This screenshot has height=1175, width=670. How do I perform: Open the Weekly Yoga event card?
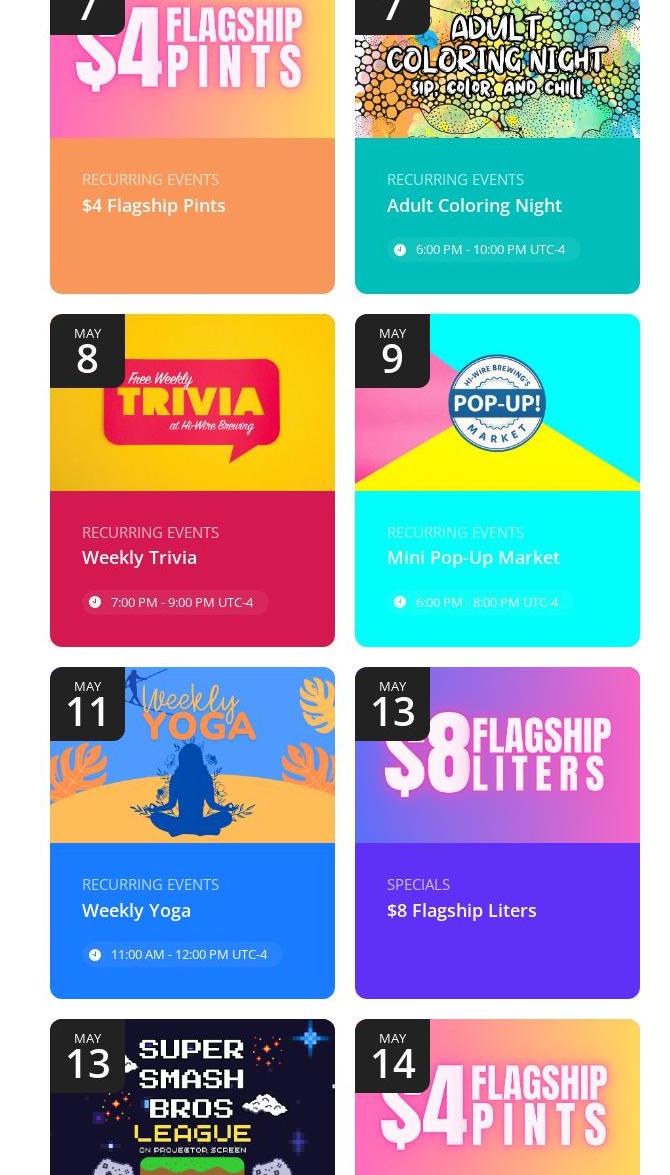[136, 910]
